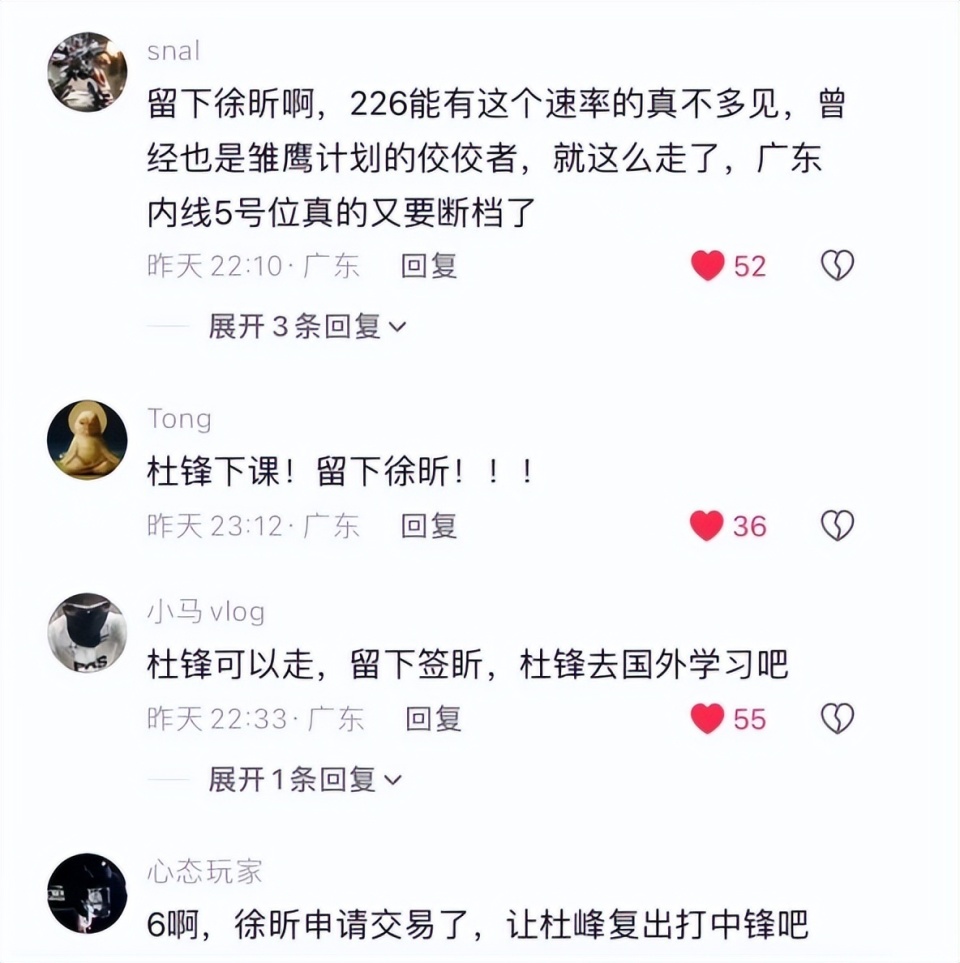Click the broken-heart dislike icon on Tong's comment
Screen dimensions: 960x963
(837, 526)
